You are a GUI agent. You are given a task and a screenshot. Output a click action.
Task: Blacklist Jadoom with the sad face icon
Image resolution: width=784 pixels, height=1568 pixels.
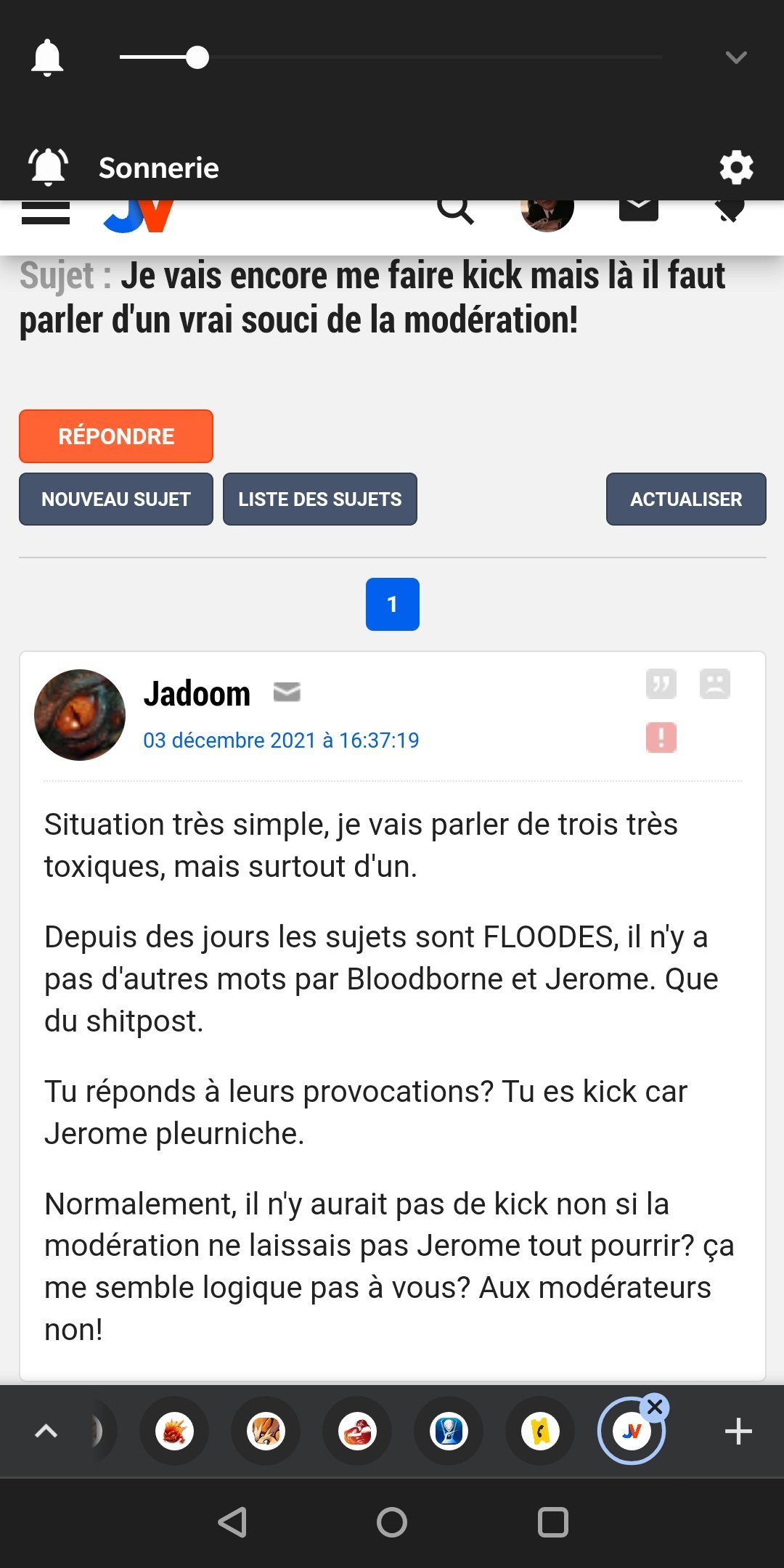[715, 684]
